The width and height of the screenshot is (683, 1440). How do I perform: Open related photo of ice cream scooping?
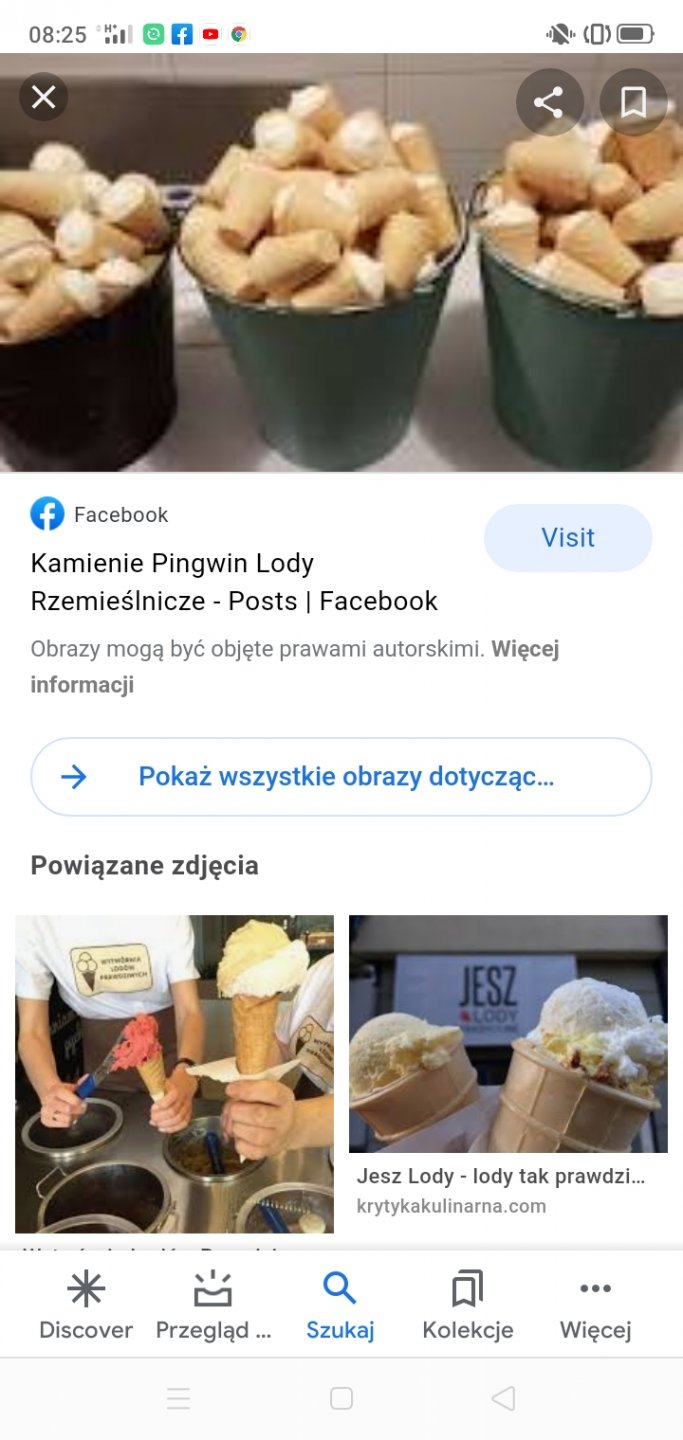tap(174, 1073)
